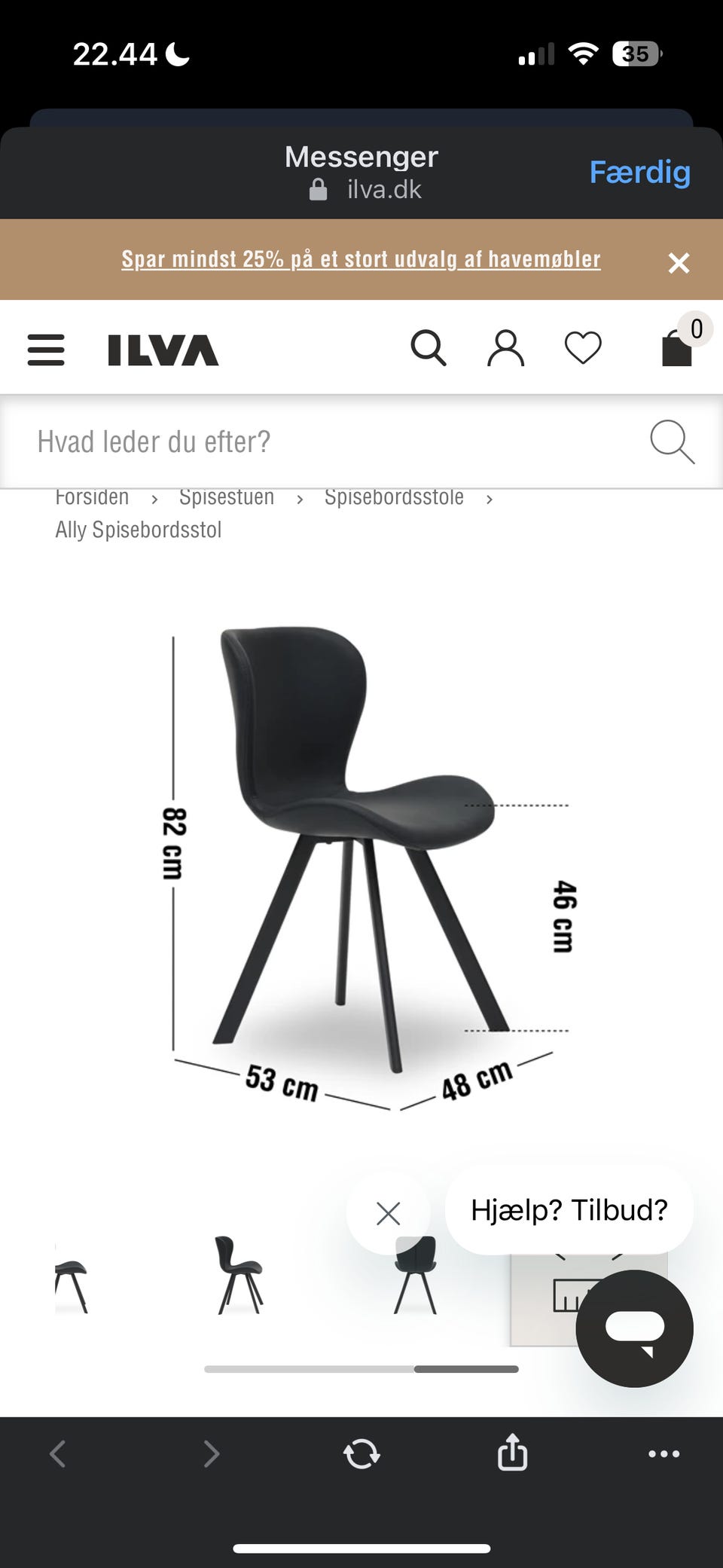Open the search with the magnifying glass icon
The height and width of the screenshot is (1568, 723).
pyautogui.click(x=429, y=348)
